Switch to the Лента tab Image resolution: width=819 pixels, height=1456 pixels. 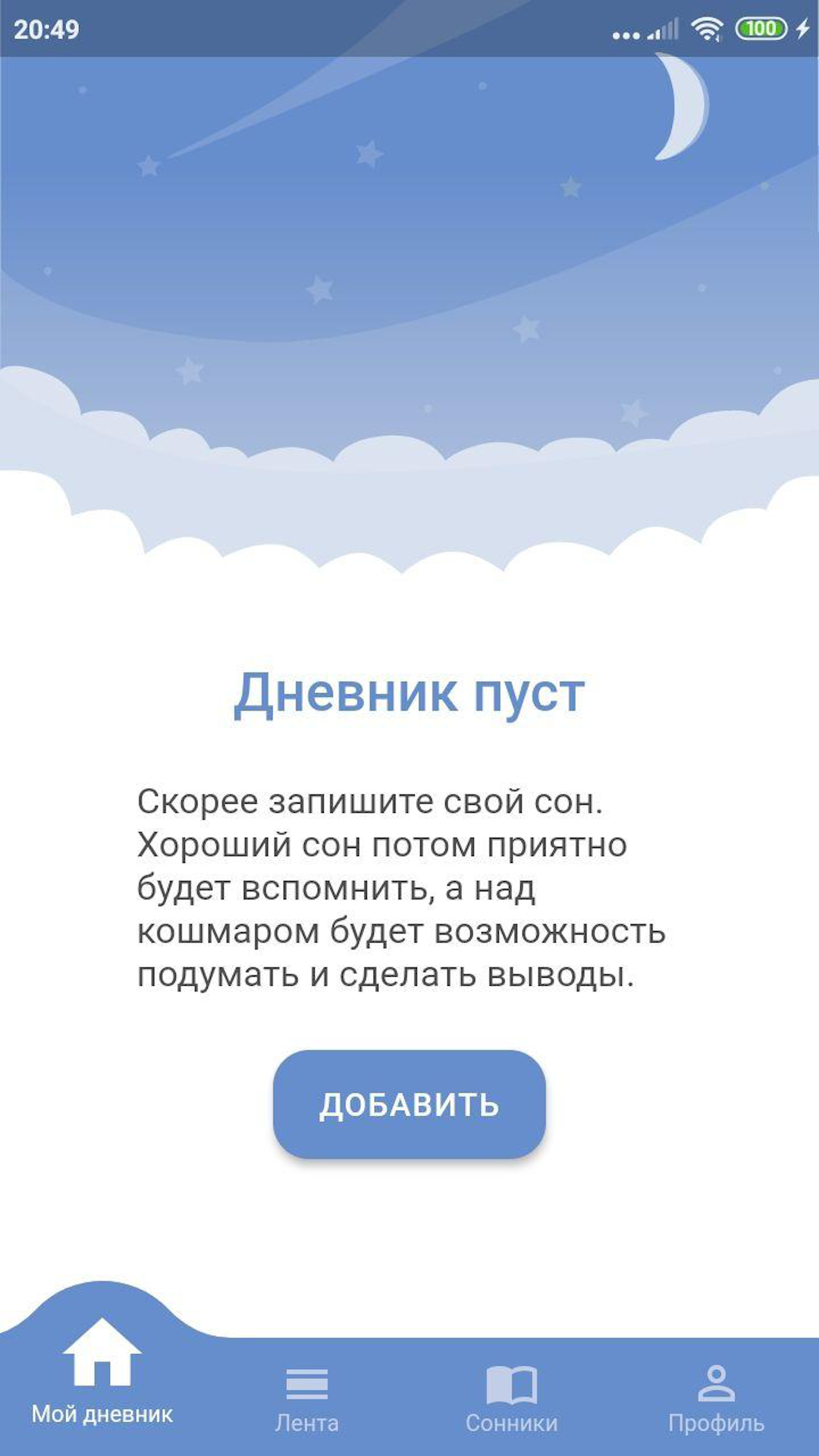pos(307,1400)
